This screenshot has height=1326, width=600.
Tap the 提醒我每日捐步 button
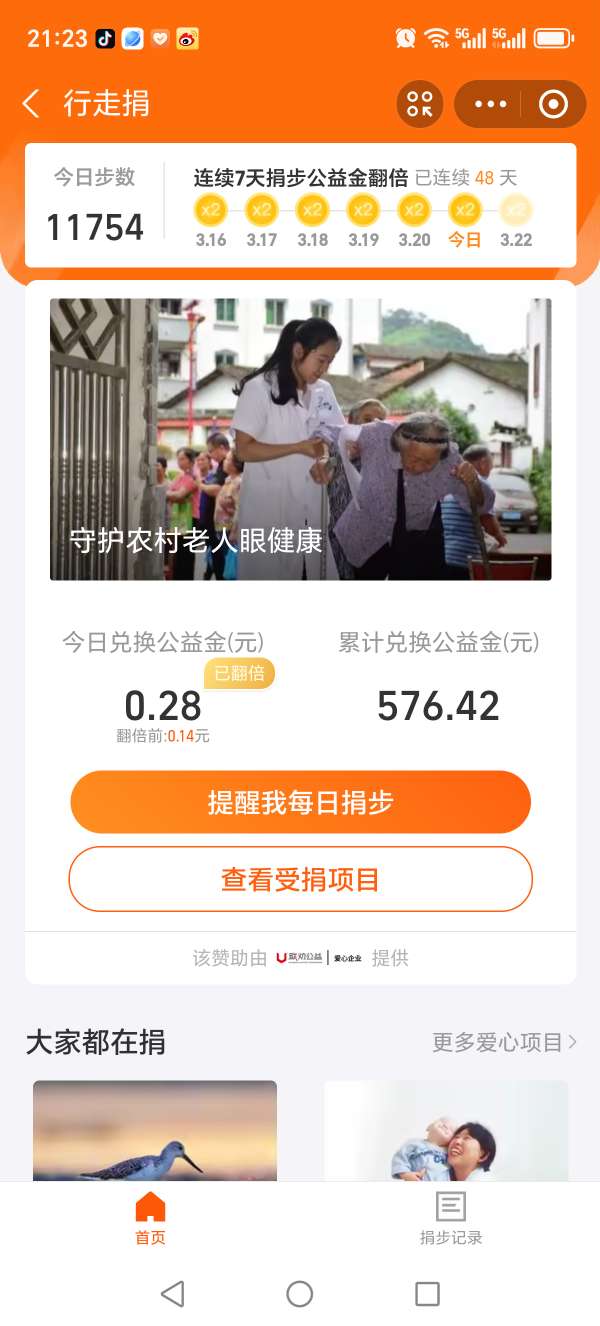click(300, 802)
